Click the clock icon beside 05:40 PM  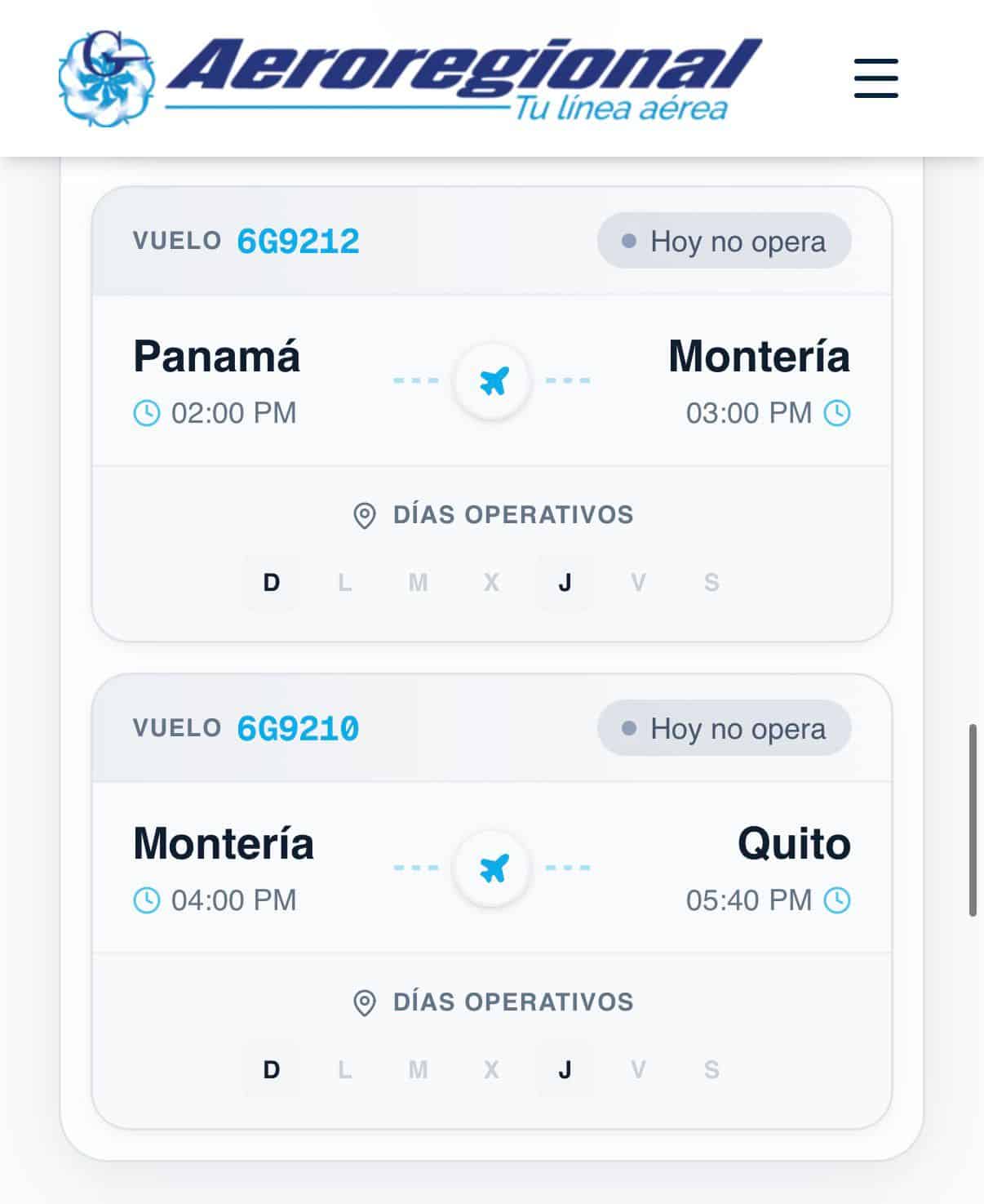point(838,900)
